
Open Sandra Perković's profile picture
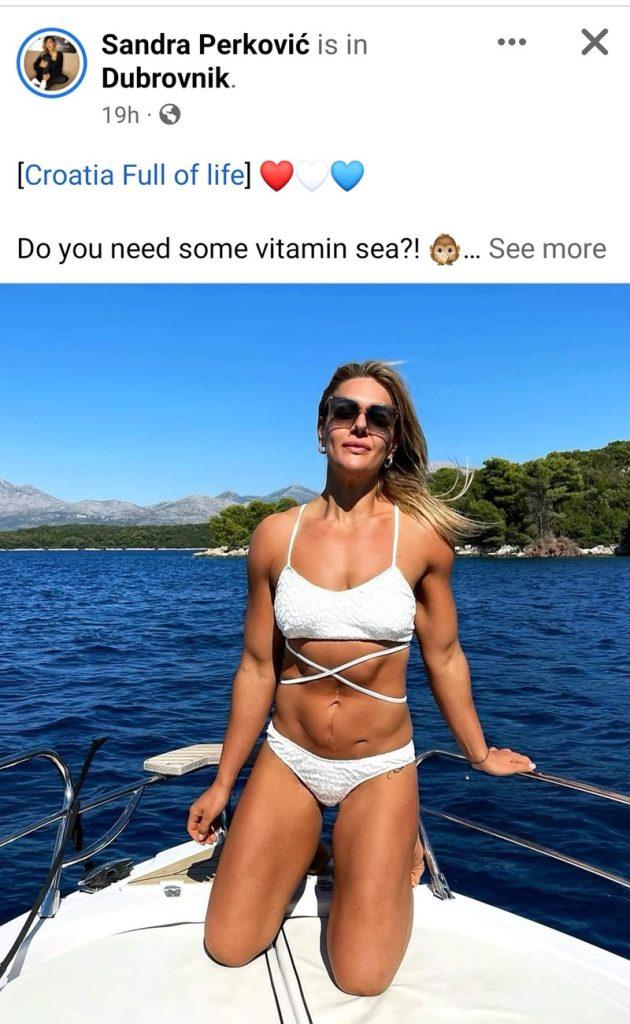coord(51,62)
